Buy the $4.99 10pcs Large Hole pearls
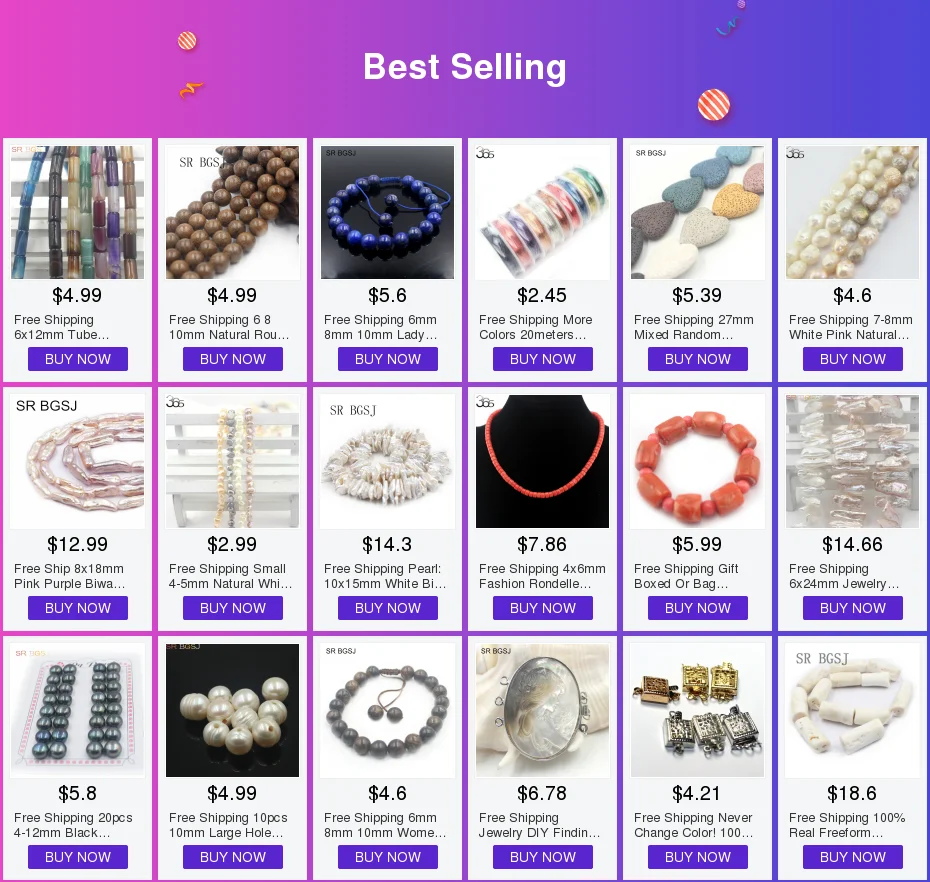930x882 pixels. [x=232, y=857]
